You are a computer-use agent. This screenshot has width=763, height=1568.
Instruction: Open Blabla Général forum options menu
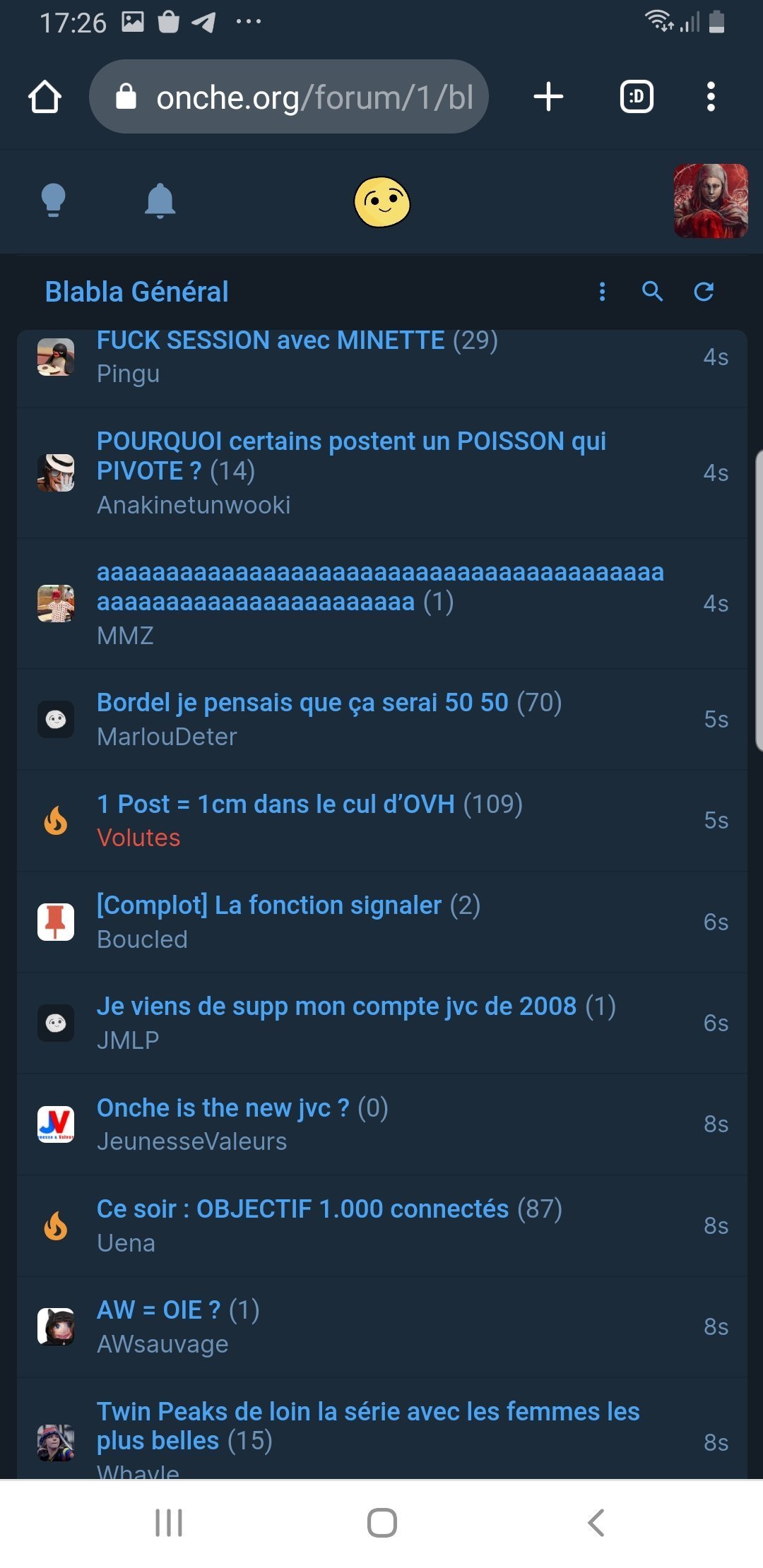tap(602, 292)
